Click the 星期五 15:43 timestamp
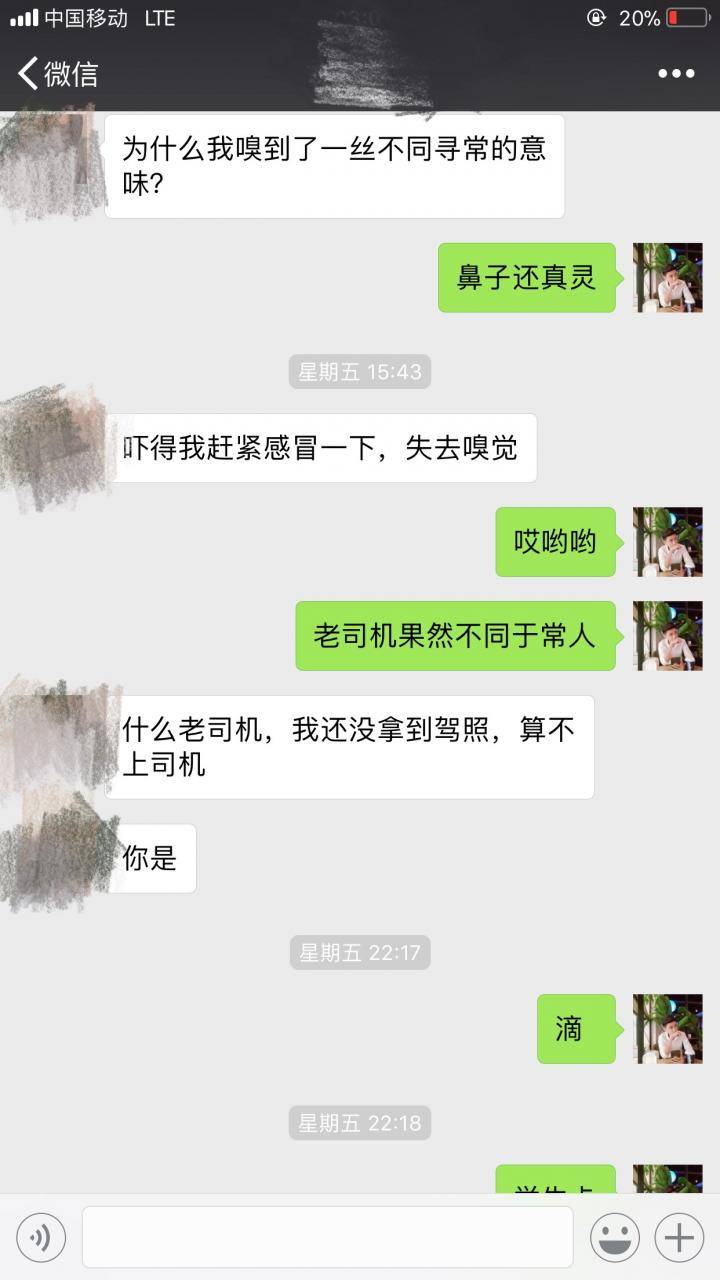Image resolution: width=720 pixels, height=1280 pixels. pyautogui.click(x=359, y=371)
